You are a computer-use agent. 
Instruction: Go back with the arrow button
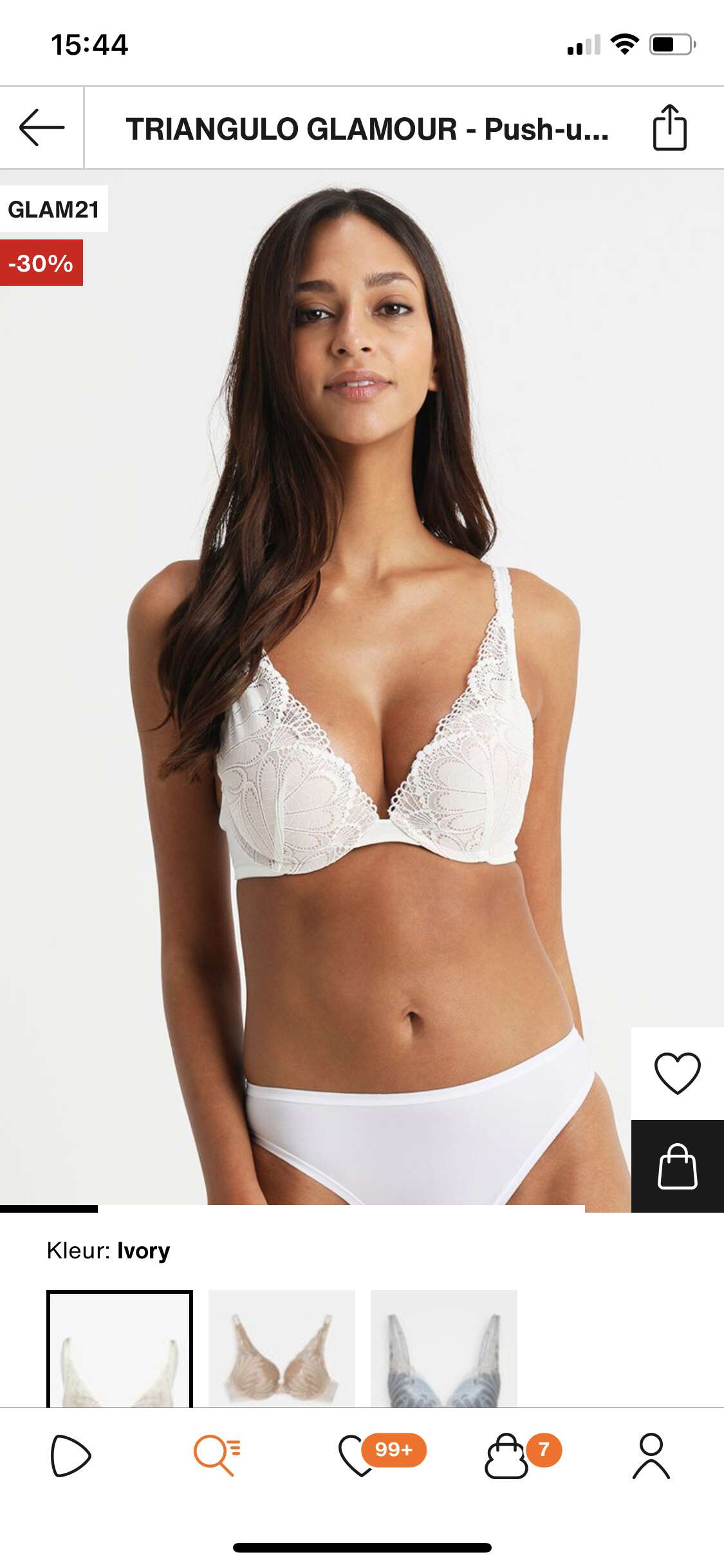[42, 128]
